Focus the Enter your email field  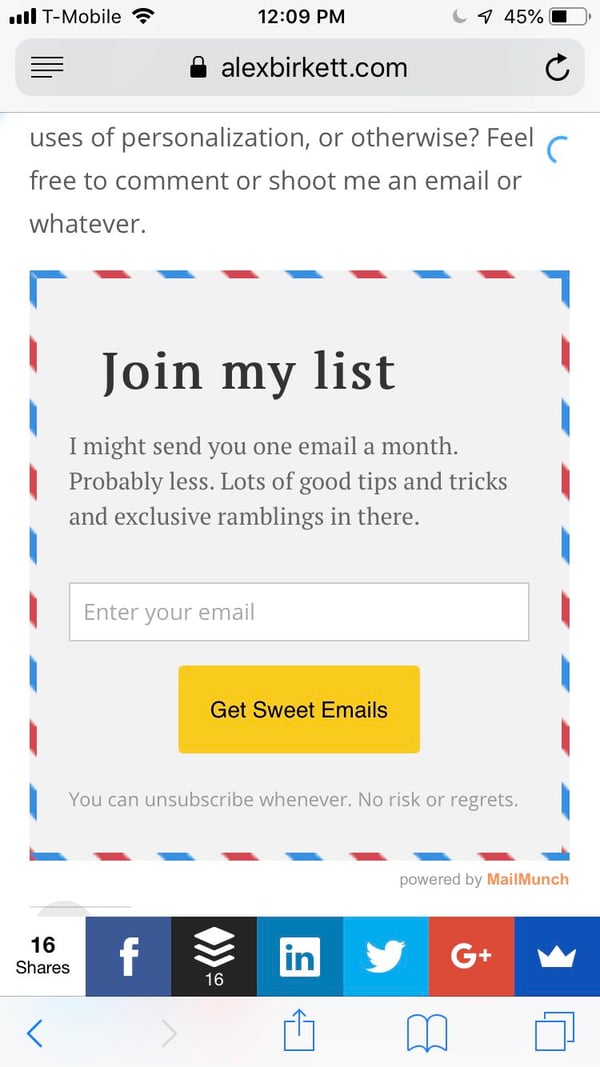298,612
